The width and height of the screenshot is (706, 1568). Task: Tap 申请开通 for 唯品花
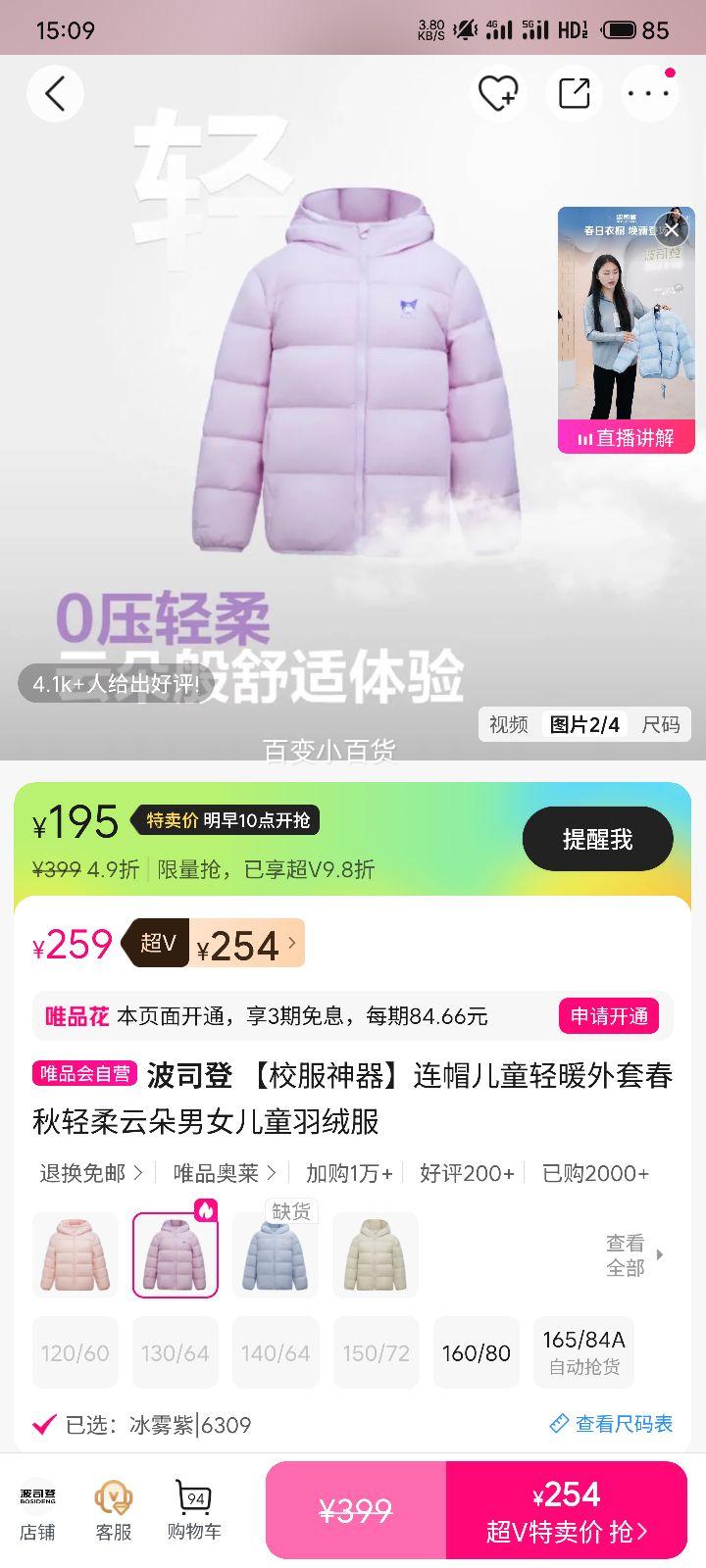coord(609,1016)
